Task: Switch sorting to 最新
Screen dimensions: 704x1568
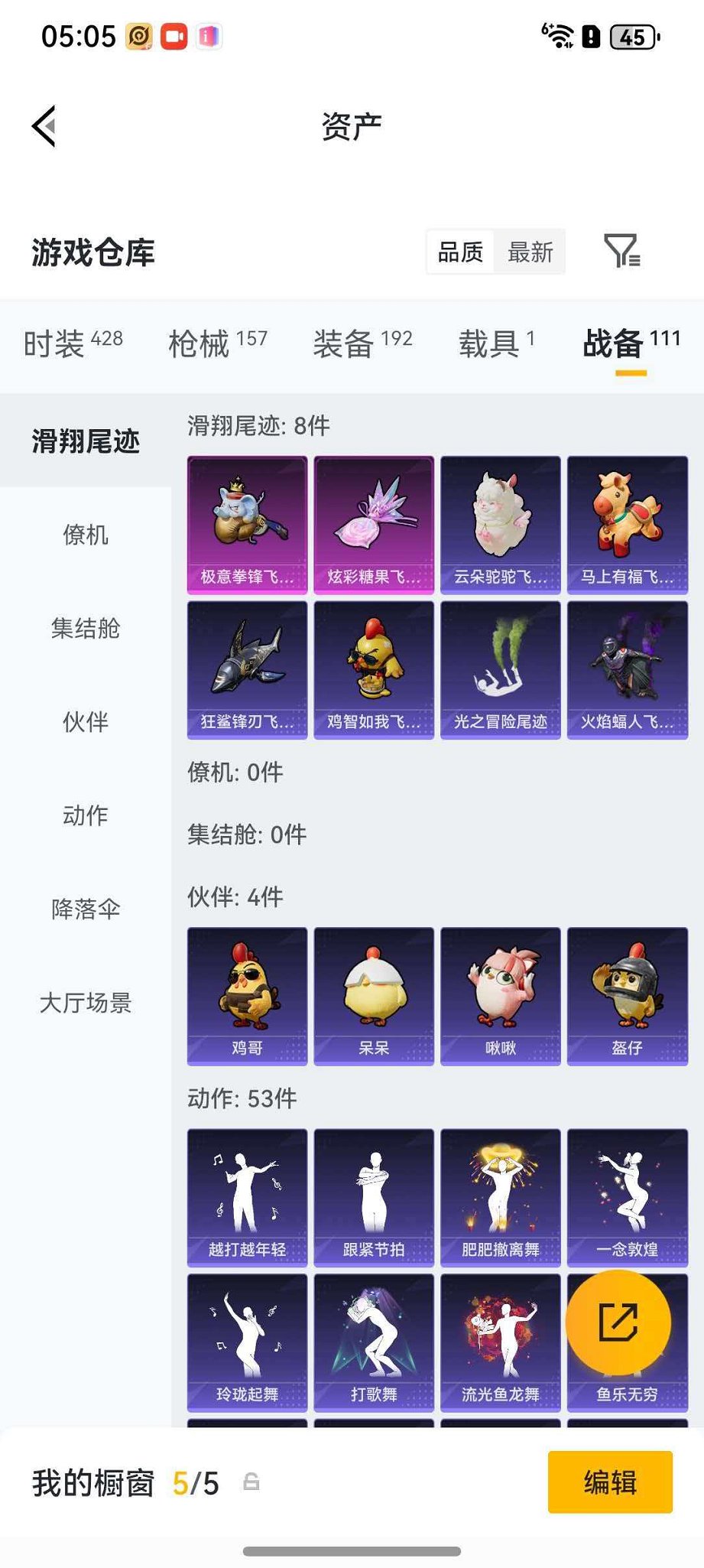Action: (x=529, y=252)
